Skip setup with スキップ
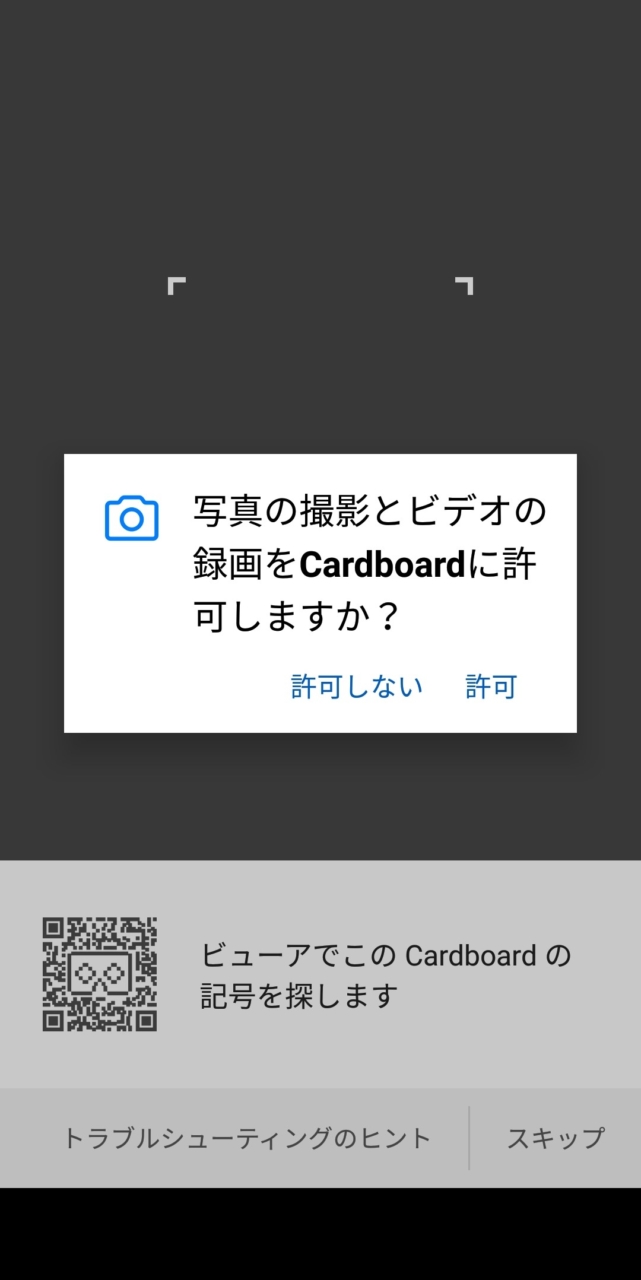 (x=555, y=1138)
